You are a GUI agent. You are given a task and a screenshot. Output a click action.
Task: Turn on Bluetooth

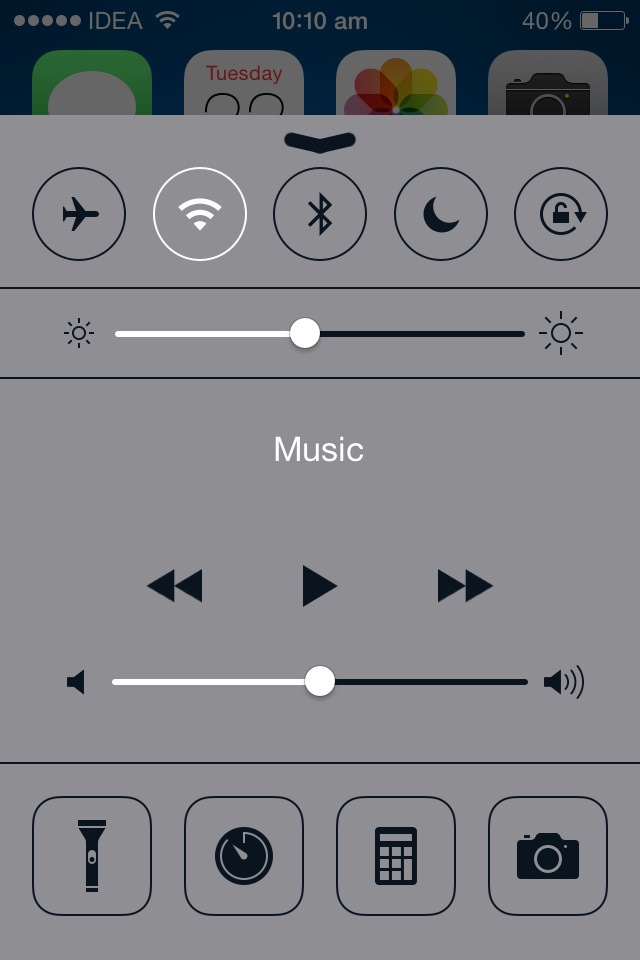[320, 214]
